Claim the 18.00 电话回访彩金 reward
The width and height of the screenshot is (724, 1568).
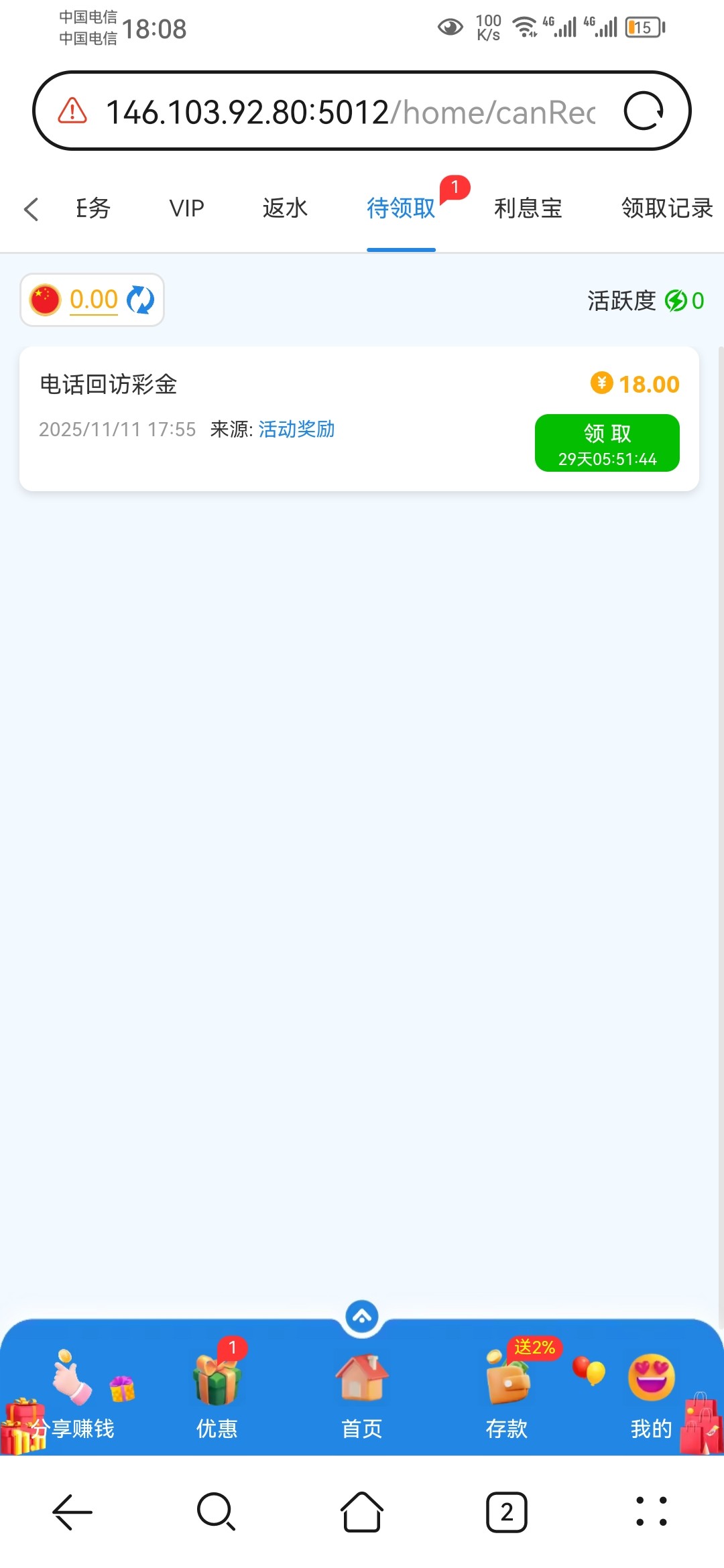coord(607,443)
